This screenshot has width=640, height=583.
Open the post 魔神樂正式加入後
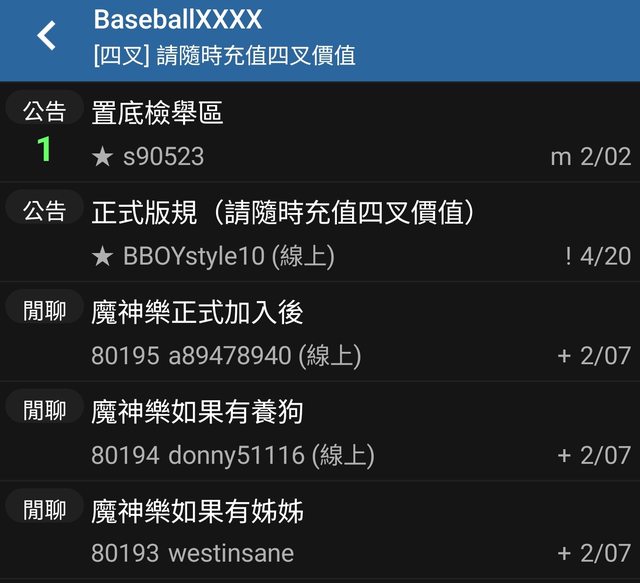tap(197, 312)
